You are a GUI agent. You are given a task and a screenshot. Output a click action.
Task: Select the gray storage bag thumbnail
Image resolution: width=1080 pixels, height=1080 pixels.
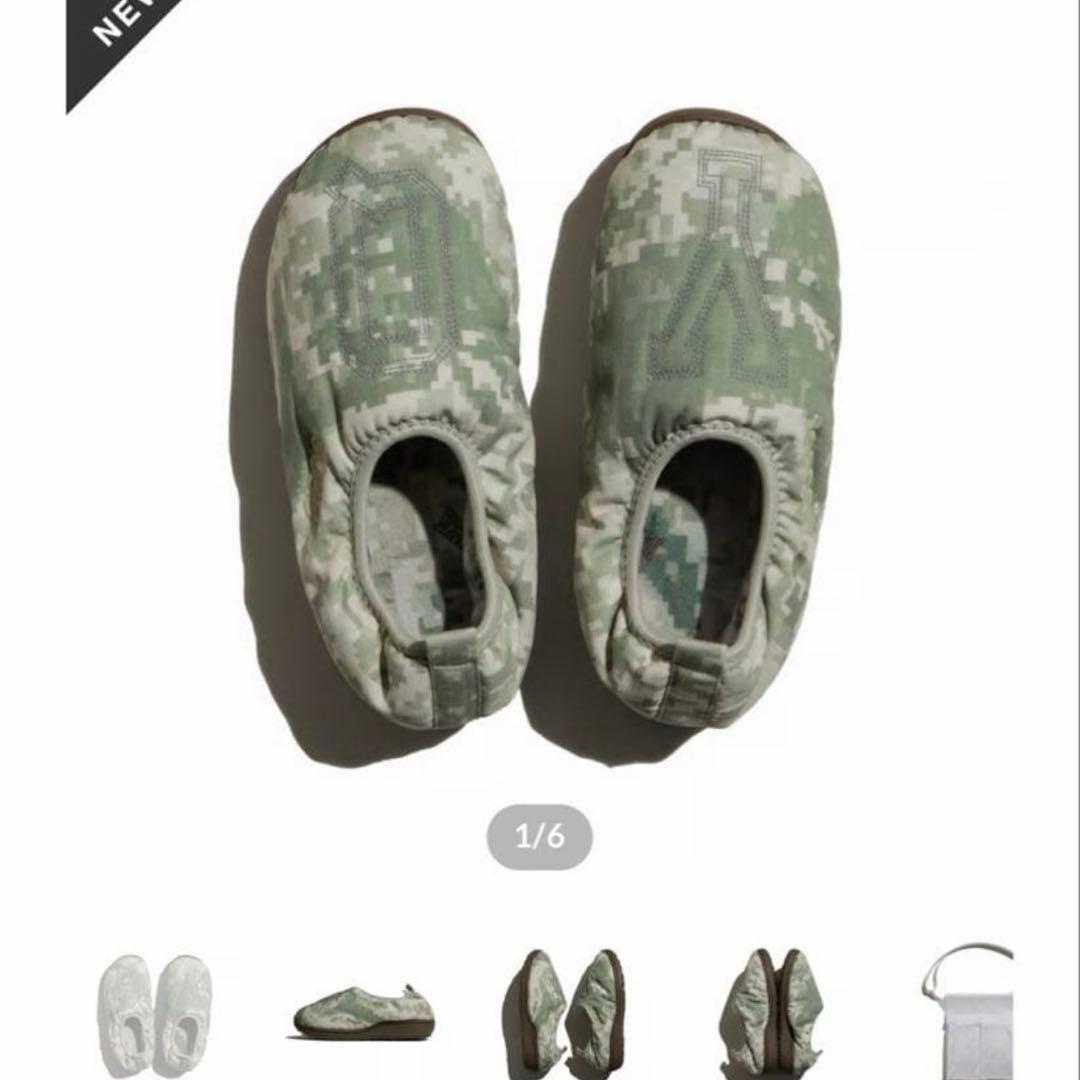[x=968, y=1013]
